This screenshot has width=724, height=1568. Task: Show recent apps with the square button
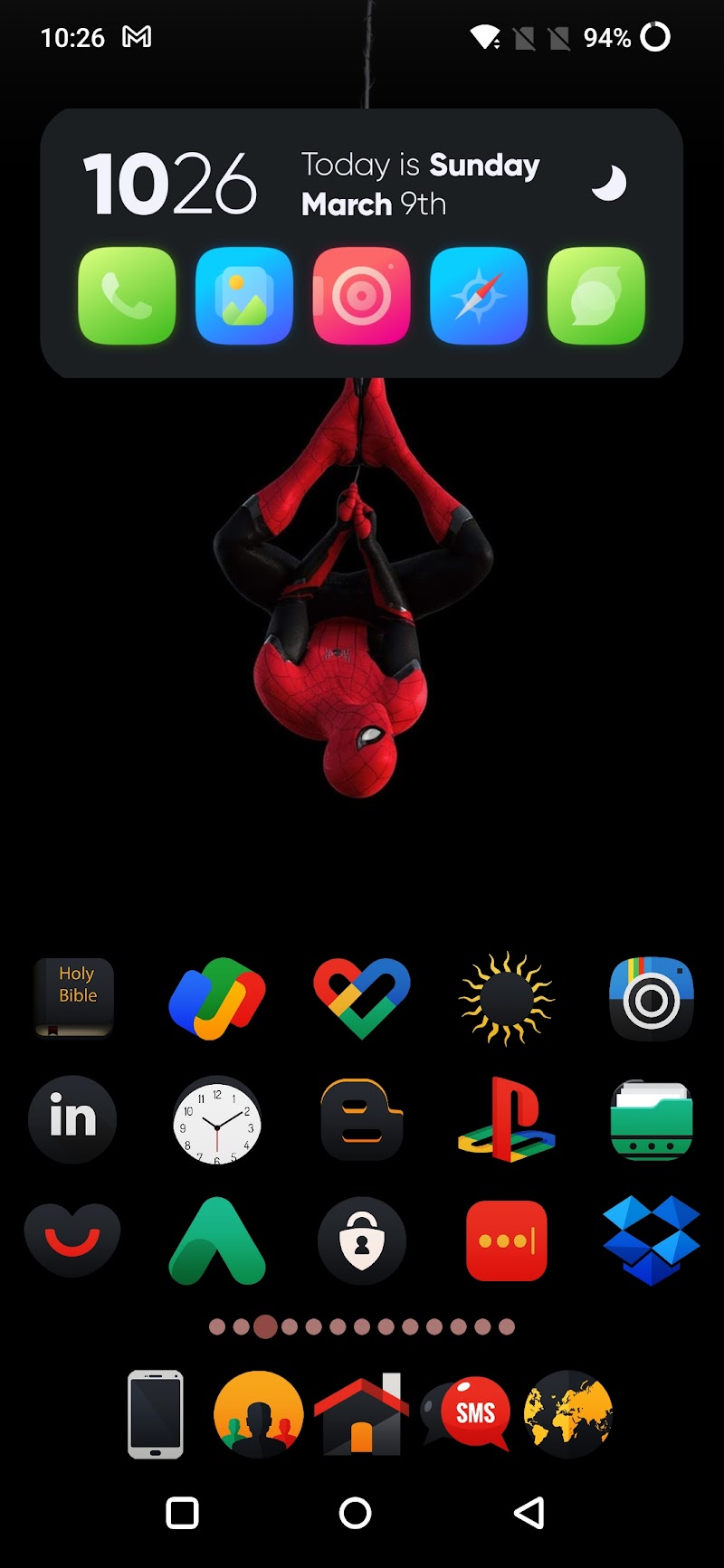(183, 1513)
